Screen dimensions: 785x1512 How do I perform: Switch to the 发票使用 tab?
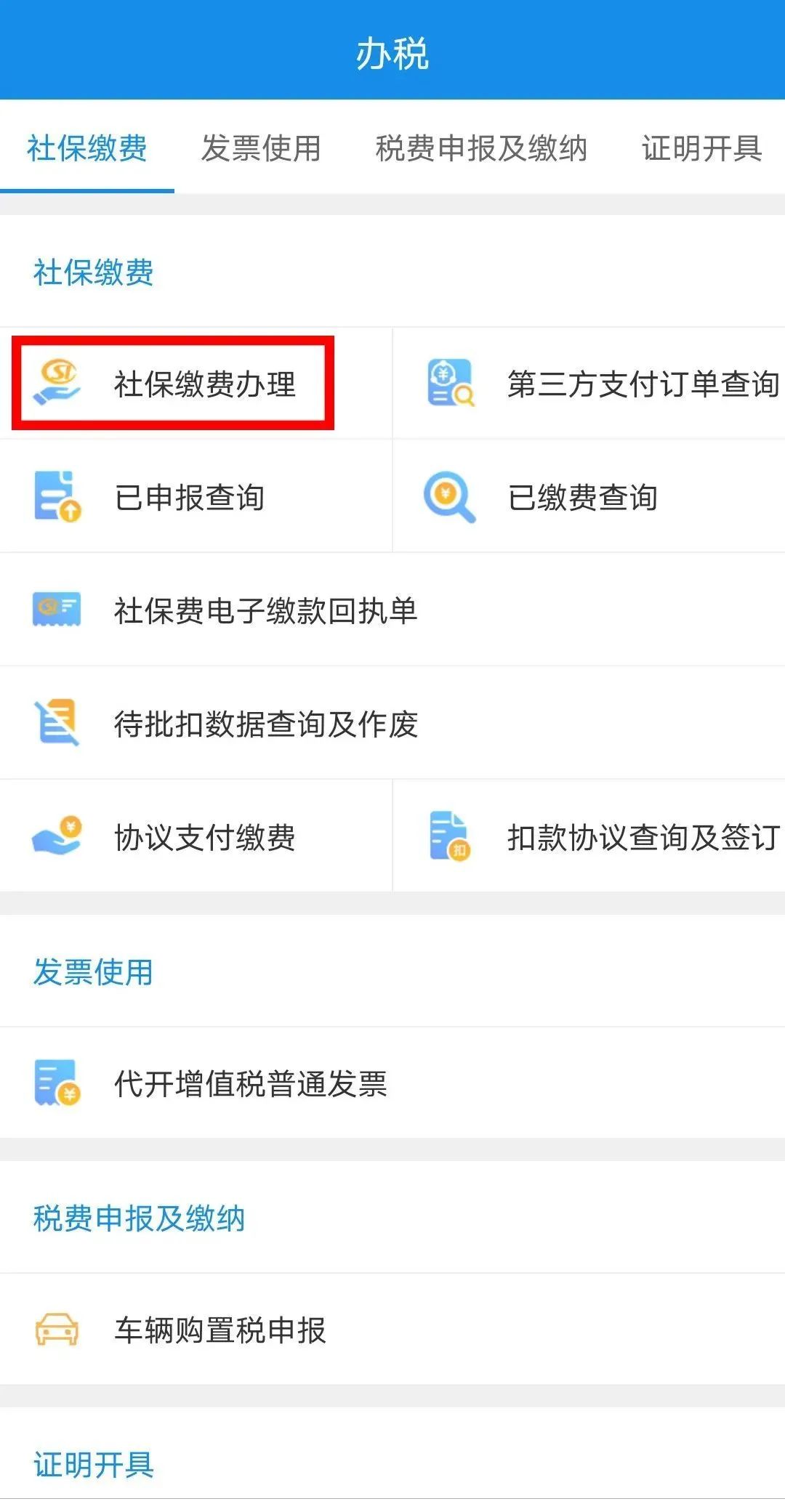coord(261,148)
